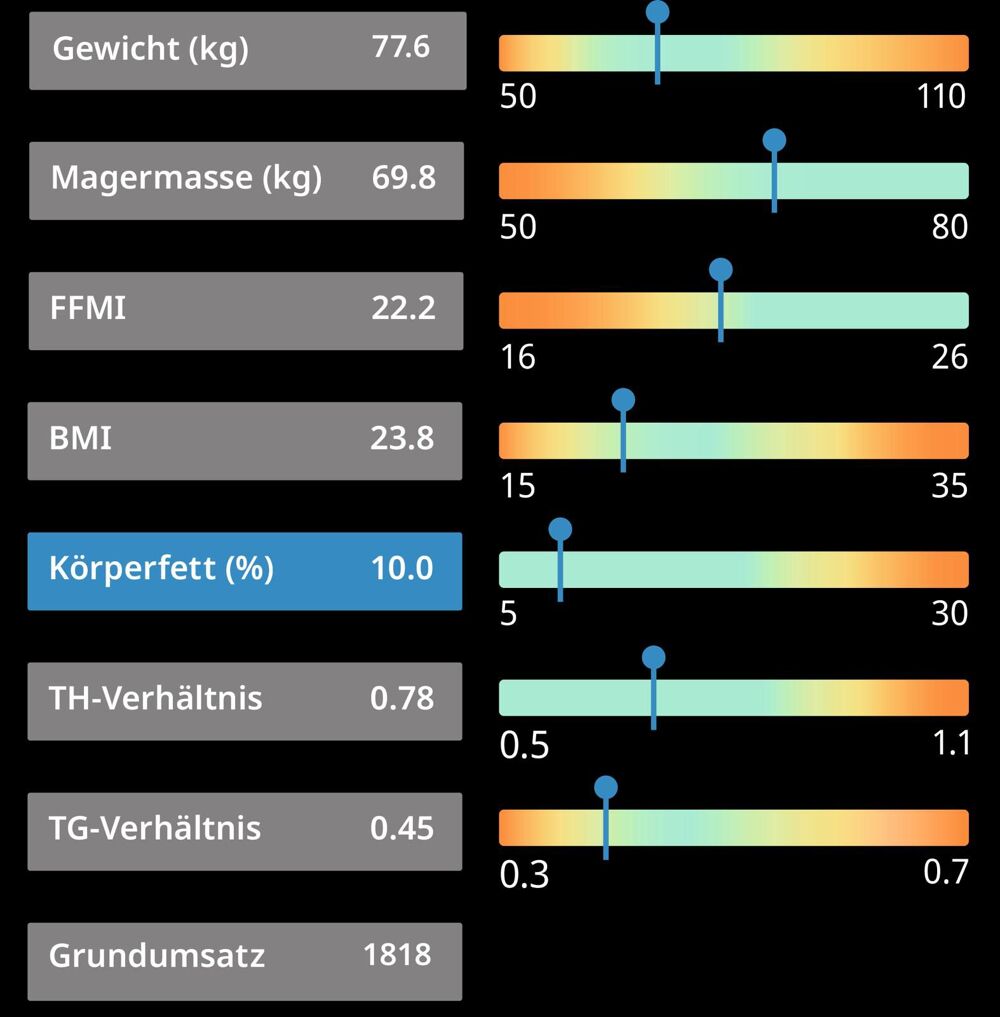Screen dimensions: 1000x1017
Task: Show the TG-Verhältnis metric
Action: (x=245, y=830)
